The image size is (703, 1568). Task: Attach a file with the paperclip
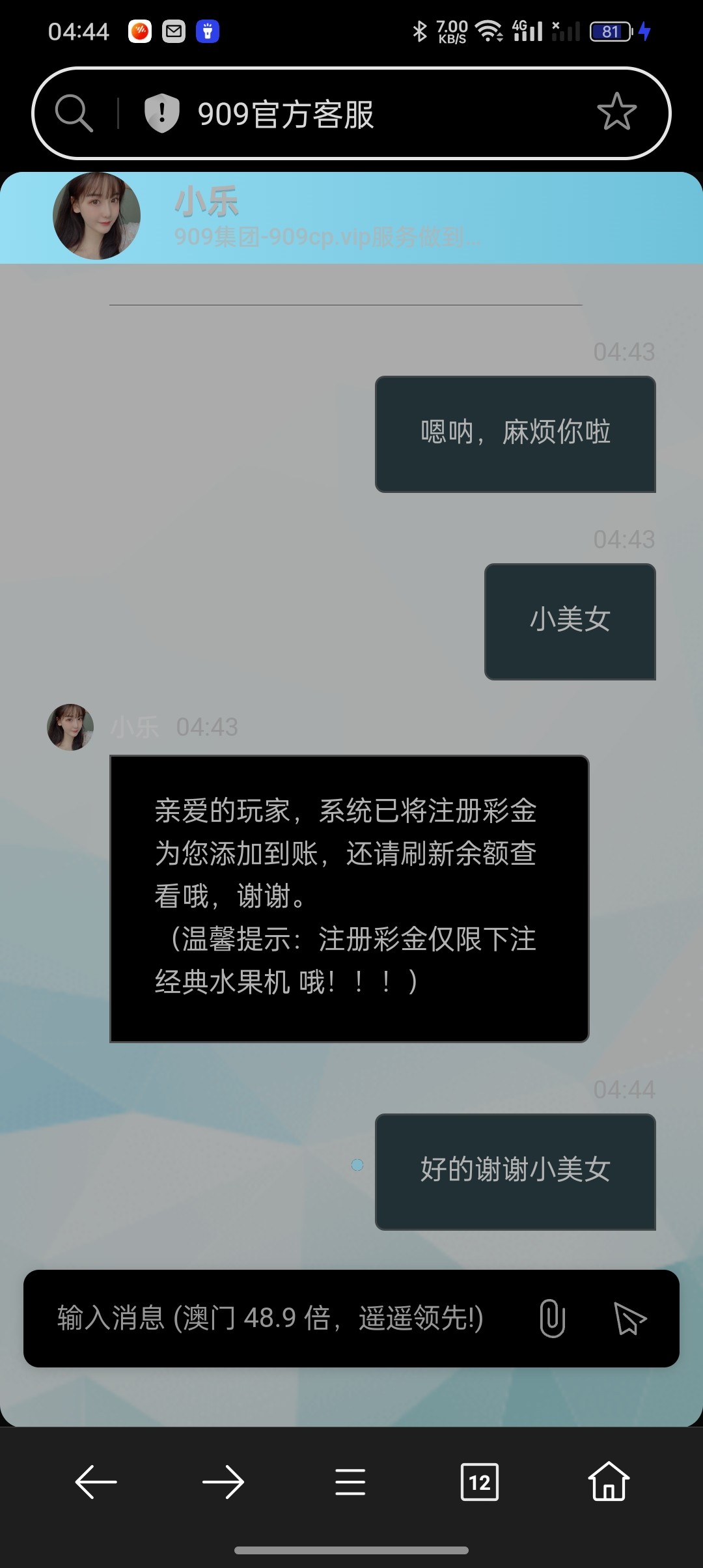point(552,1318)
